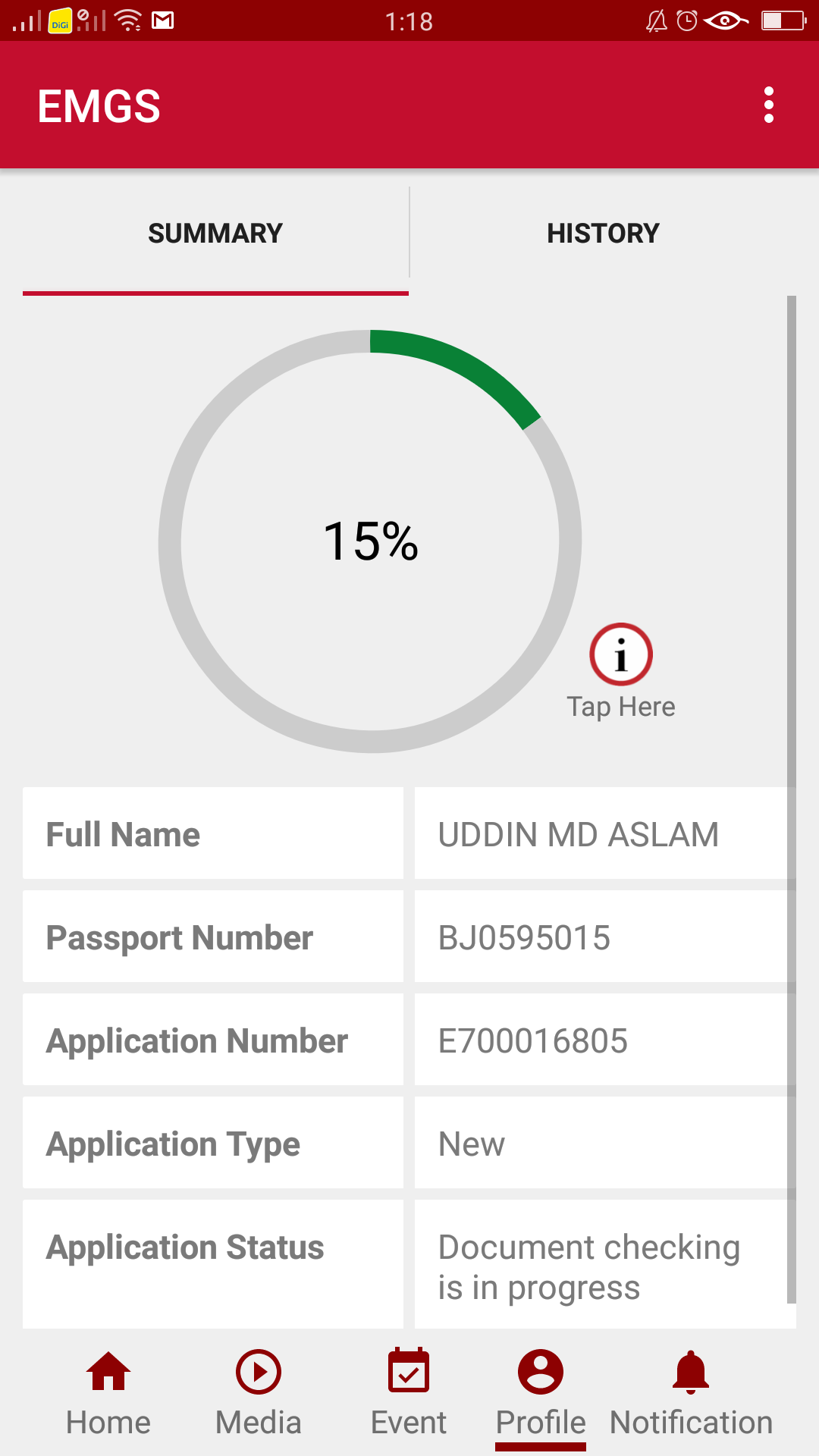Open the Media tab

(x=259, y=1394)
